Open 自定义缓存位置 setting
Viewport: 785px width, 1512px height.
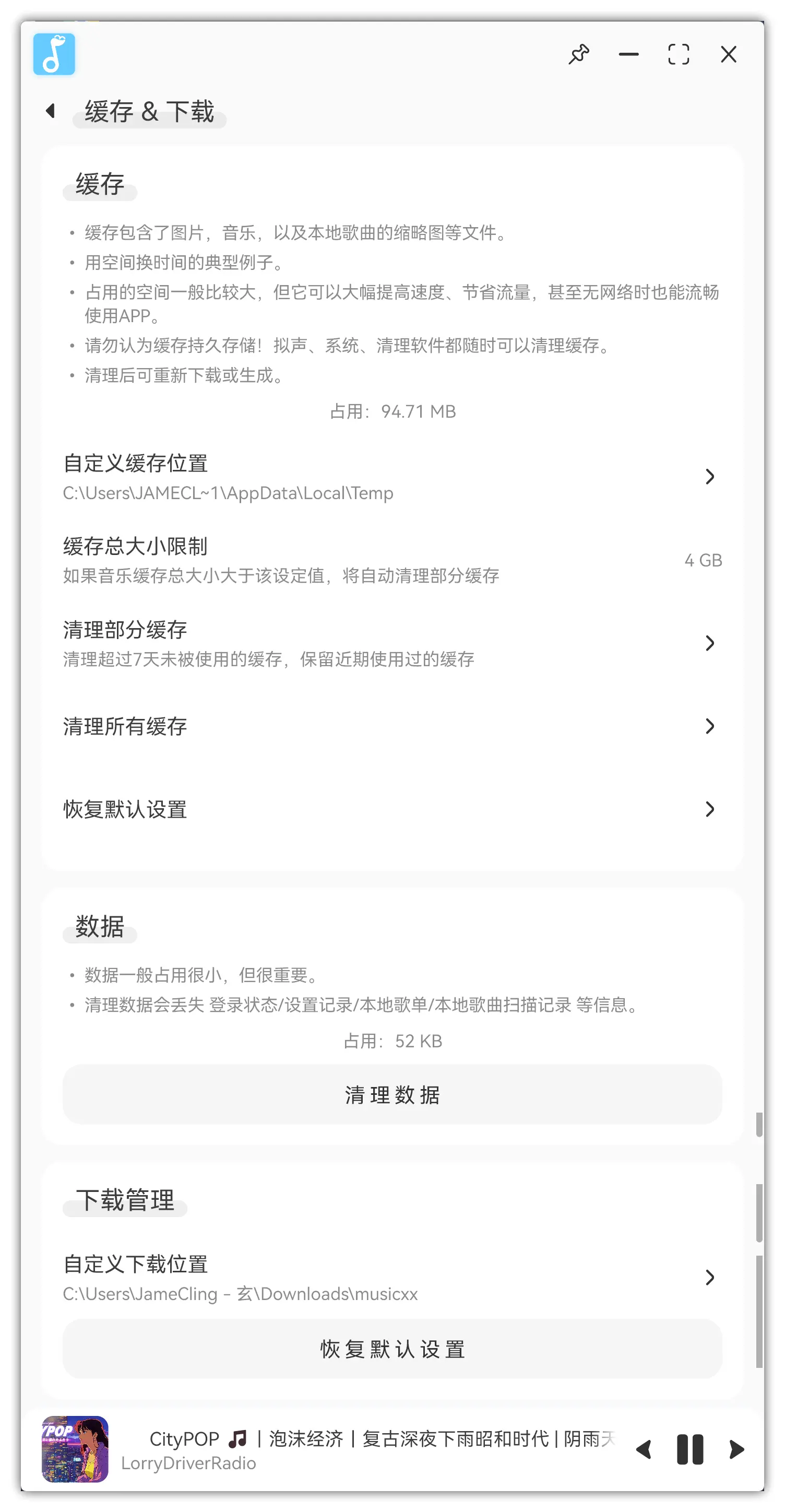click(392, 477)
